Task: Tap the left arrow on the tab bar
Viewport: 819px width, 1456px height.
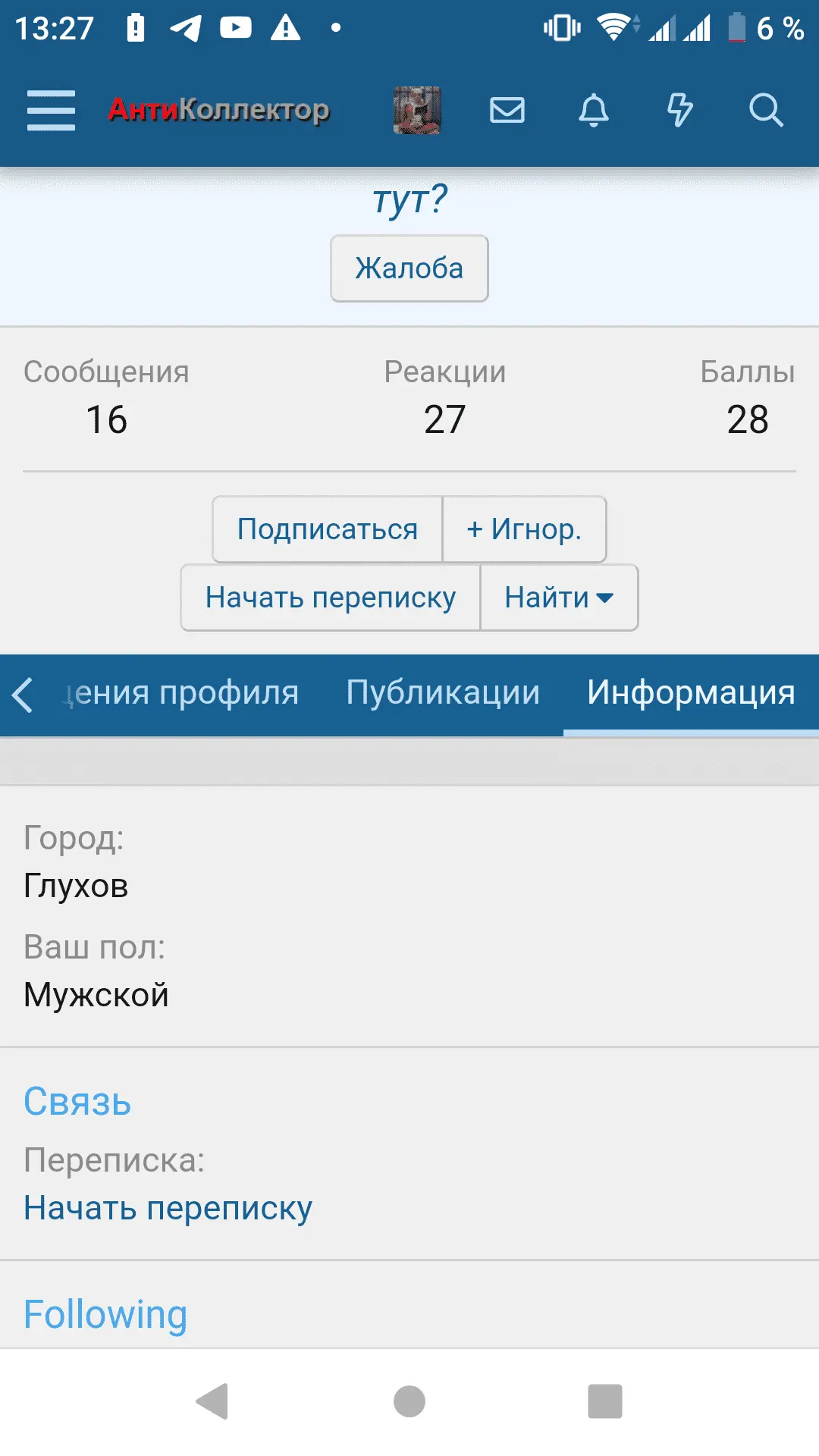Action: (23, 695)
